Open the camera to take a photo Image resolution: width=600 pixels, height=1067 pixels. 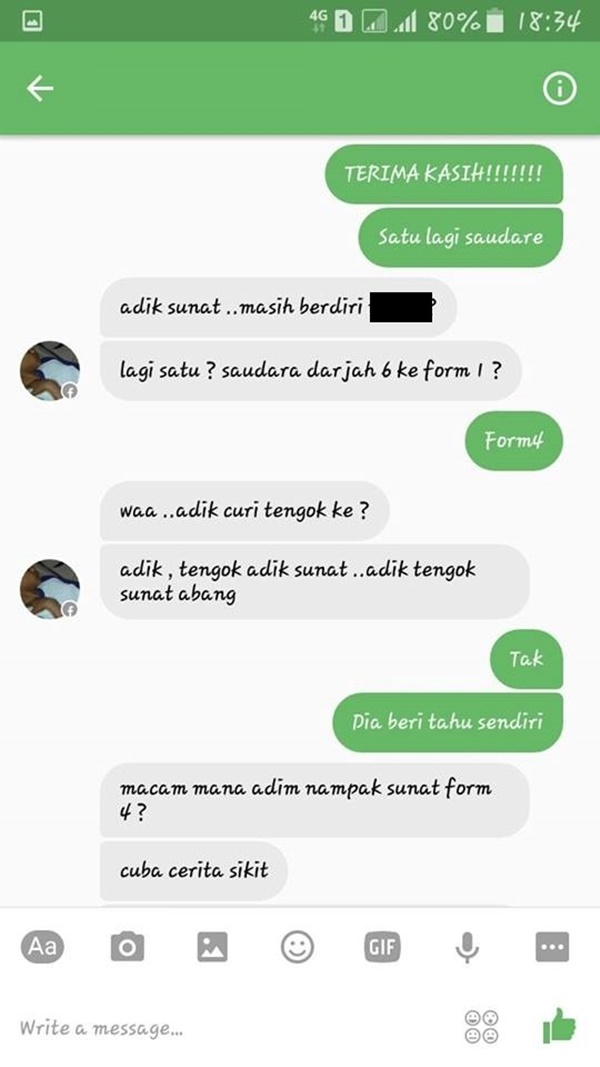127,946
